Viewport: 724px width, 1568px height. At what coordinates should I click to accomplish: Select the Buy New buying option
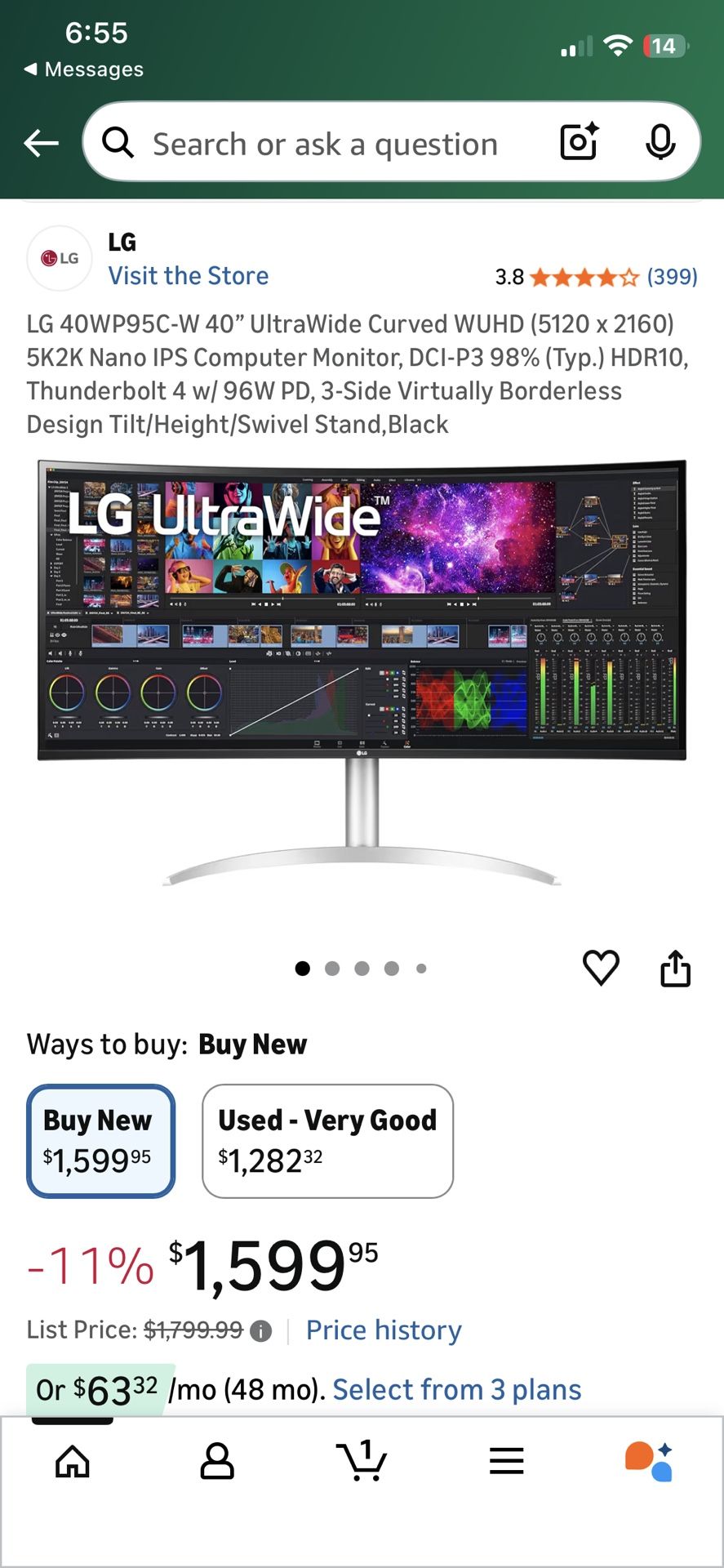point(100,1140)
